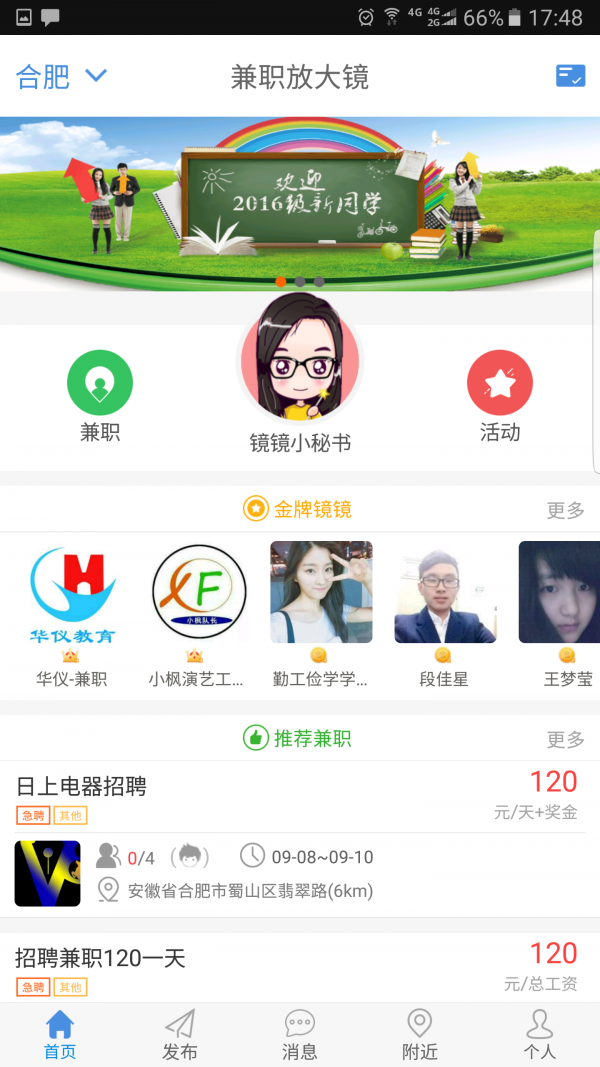Switch to the 消息 messages tab

click(x=300, y=1035)
